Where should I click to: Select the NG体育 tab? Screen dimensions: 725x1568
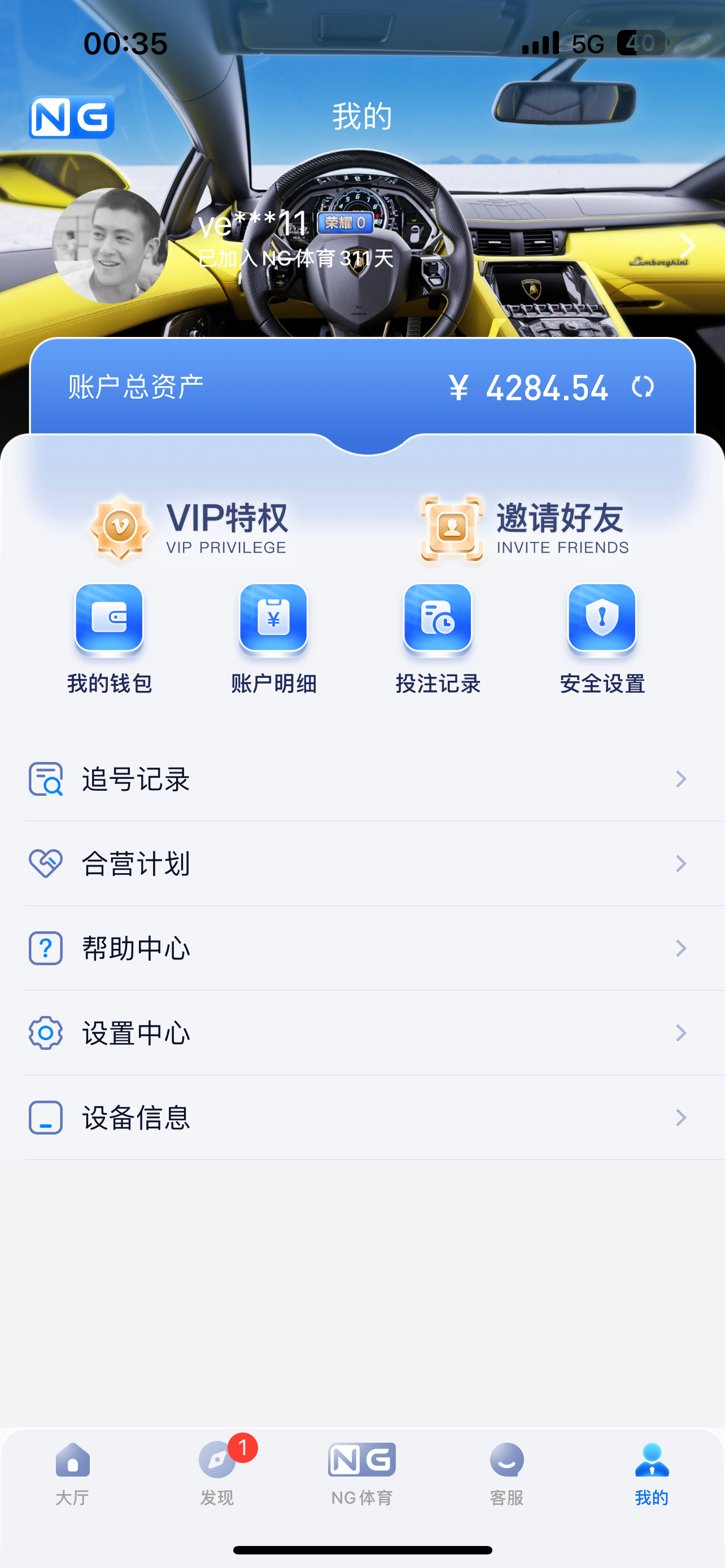tap(362, 1473)
